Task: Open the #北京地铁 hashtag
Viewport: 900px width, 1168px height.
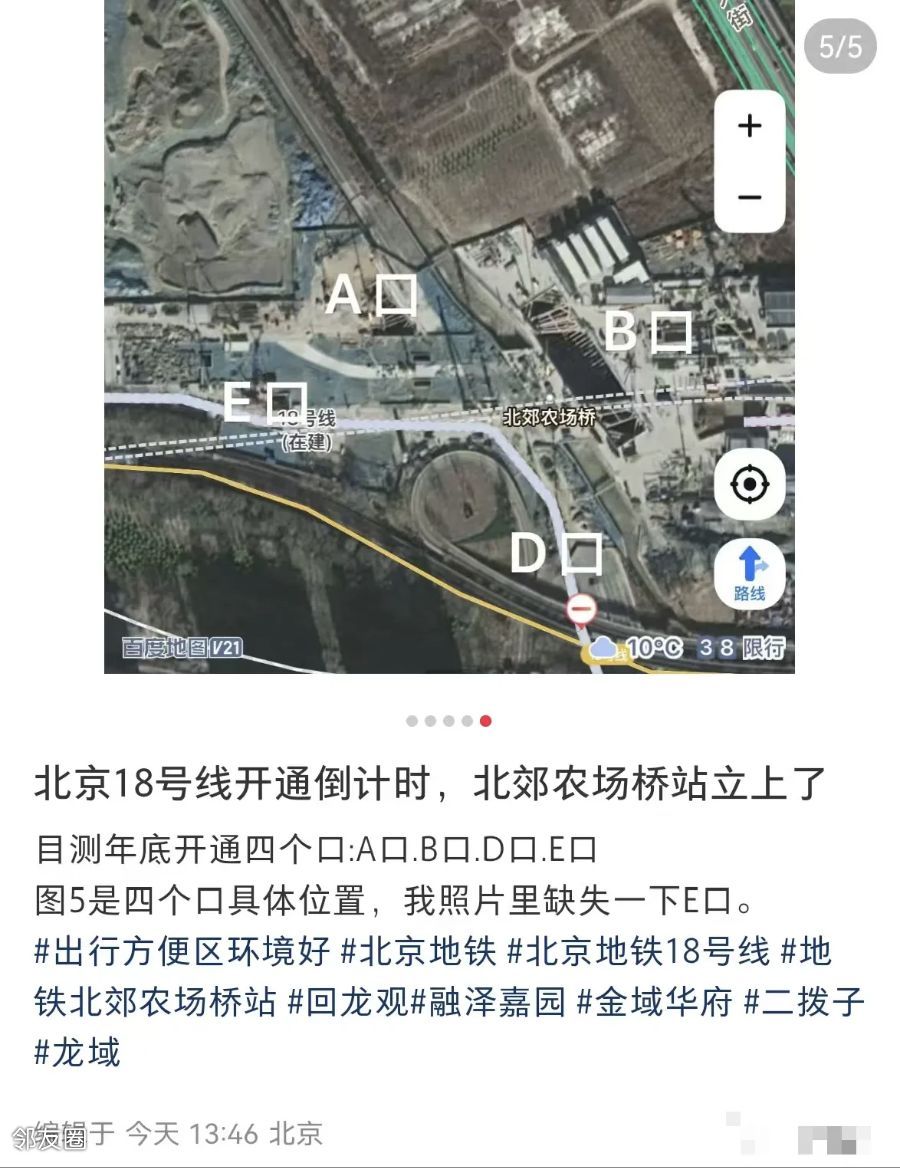Action: (418, 951)
